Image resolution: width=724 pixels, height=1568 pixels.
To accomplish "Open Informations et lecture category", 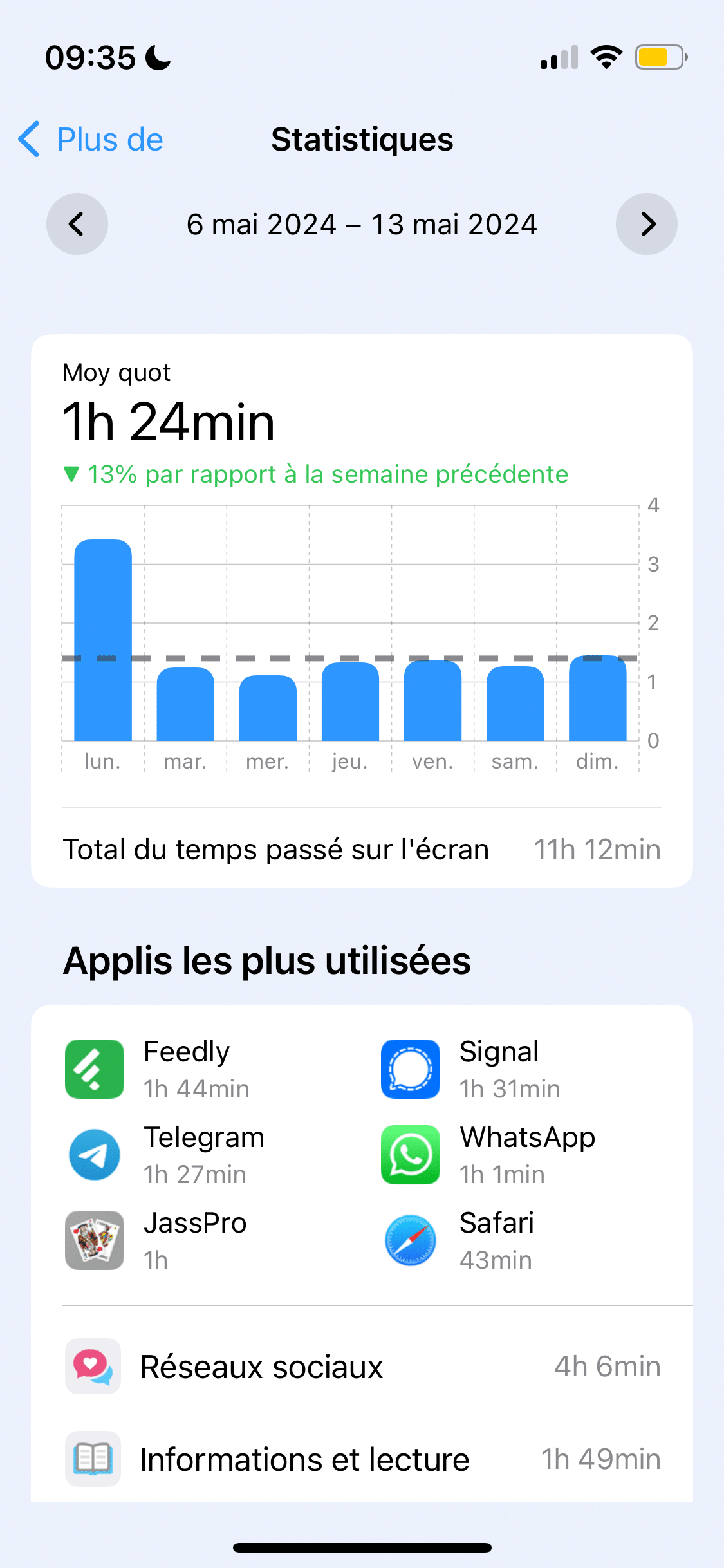I will tap(362, 1459).
